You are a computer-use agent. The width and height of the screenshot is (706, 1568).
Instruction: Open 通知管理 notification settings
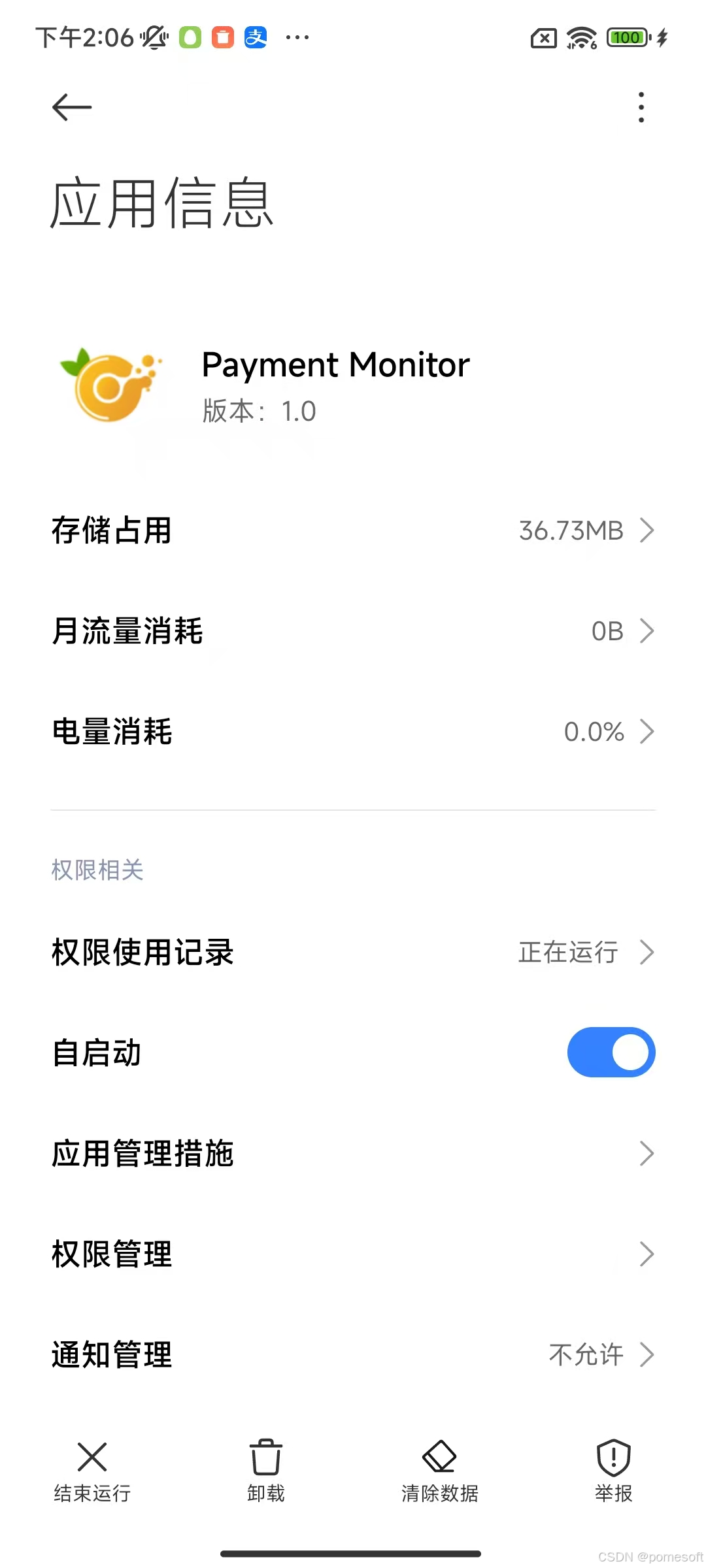(x=353, y=1354)
